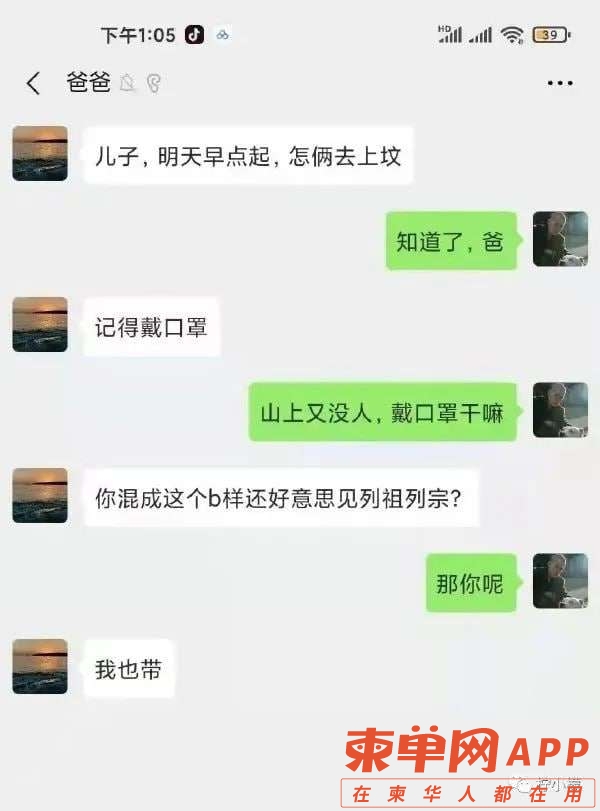
Task: Go back to the chat list
Action: point(33,83)
